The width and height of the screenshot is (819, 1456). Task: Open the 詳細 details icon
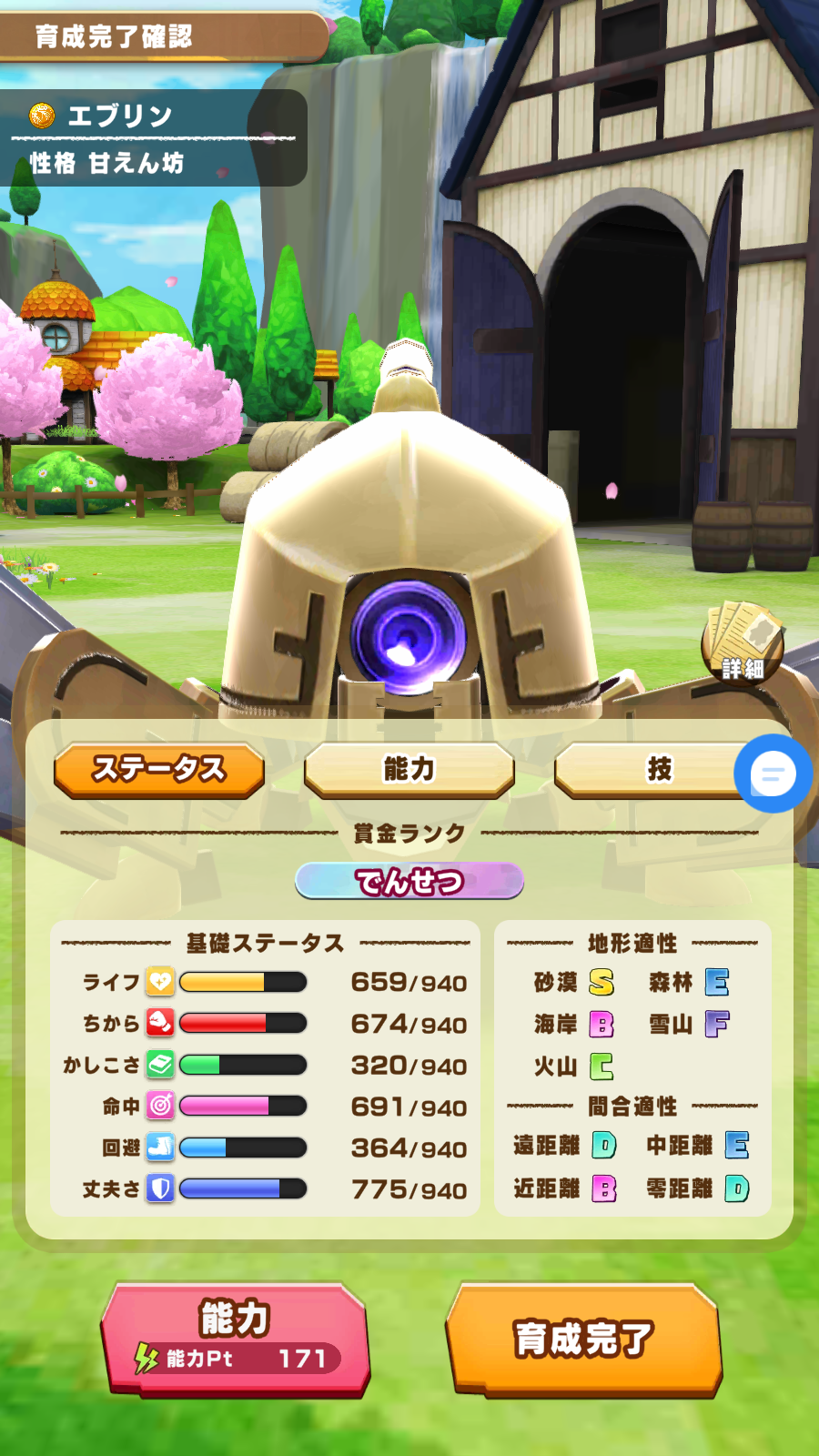pyautogui.click(x=743, y=644)
